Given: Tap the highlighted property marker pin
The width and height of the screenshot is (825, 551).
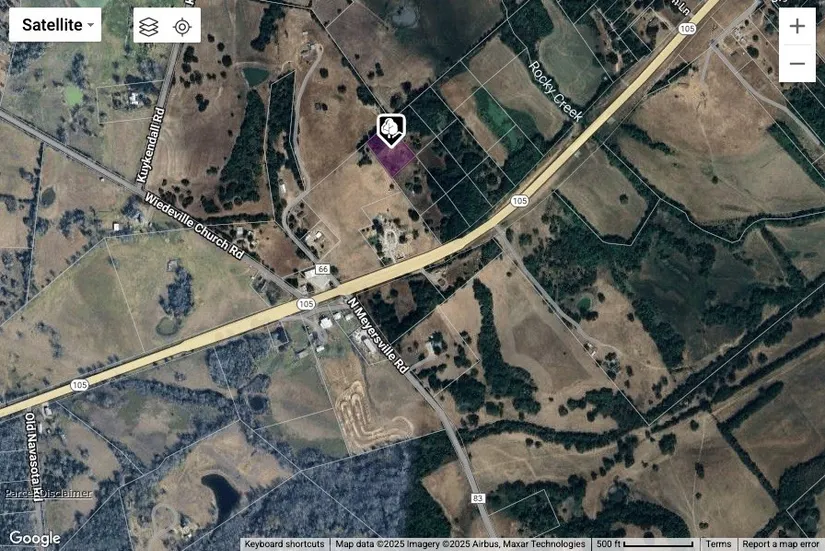Looking at the screenshot, I should pyautogui.click(x=390, y=130).
